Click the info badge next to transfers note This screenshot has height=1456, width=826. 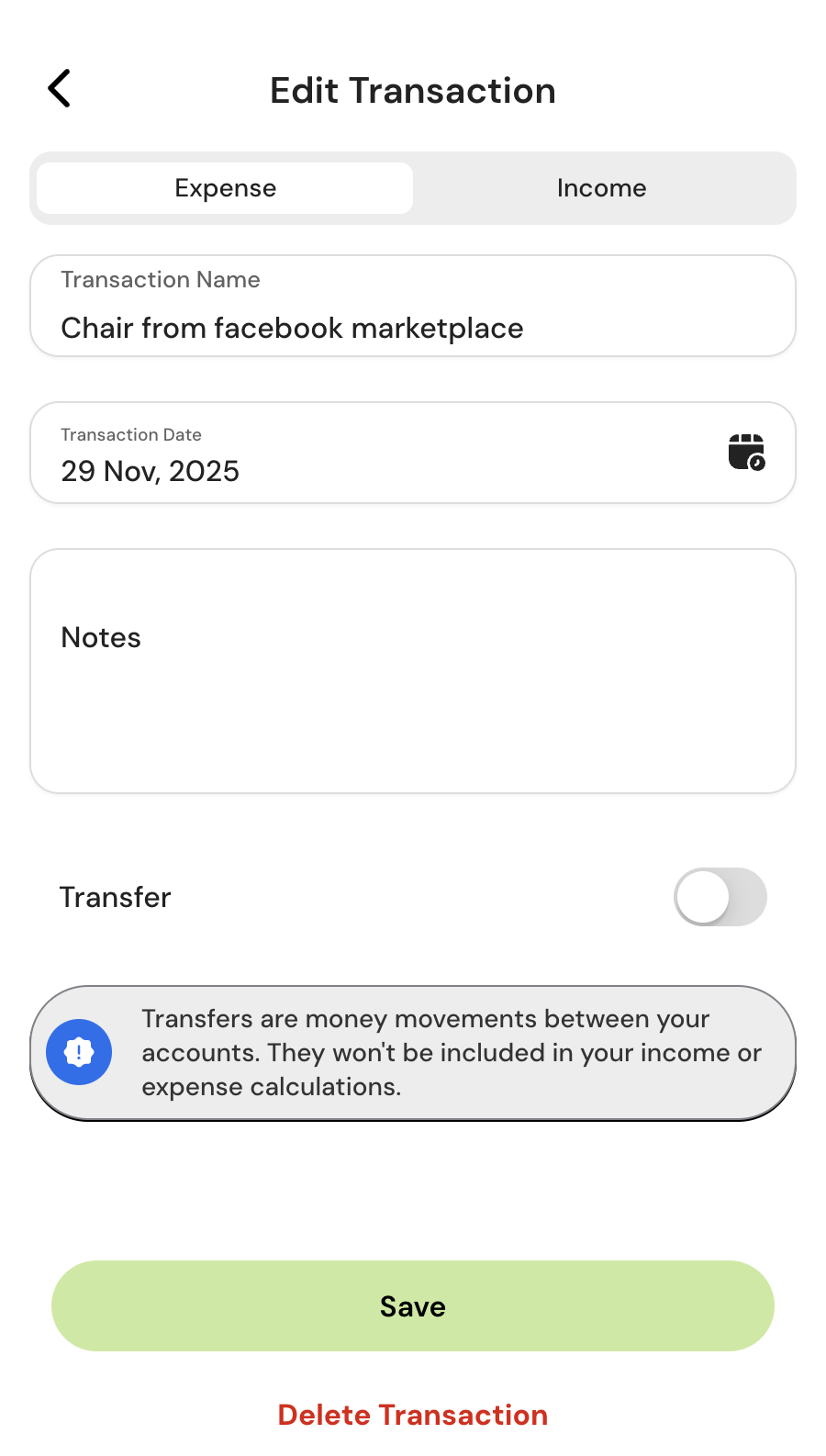(79, 1052)
